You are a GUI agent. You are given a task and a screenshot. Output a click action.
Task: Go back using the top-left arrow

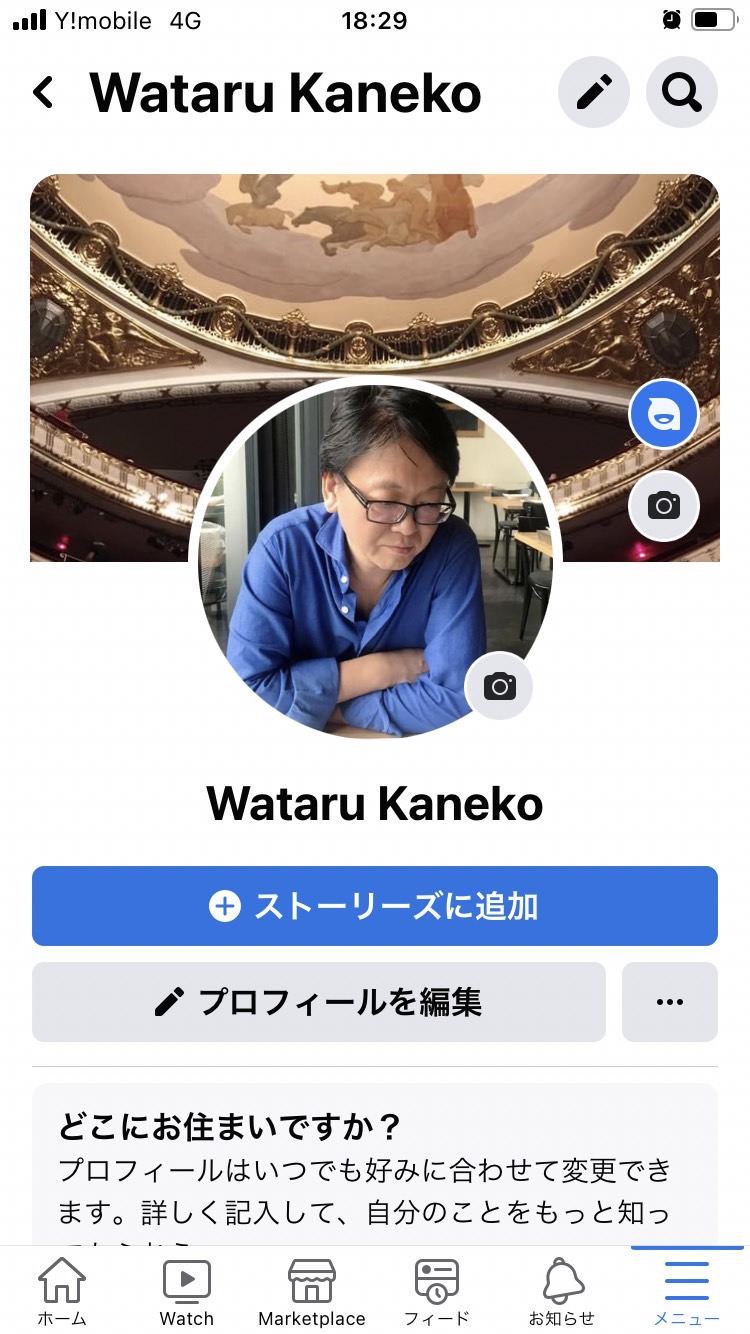(x=43, y=92)
